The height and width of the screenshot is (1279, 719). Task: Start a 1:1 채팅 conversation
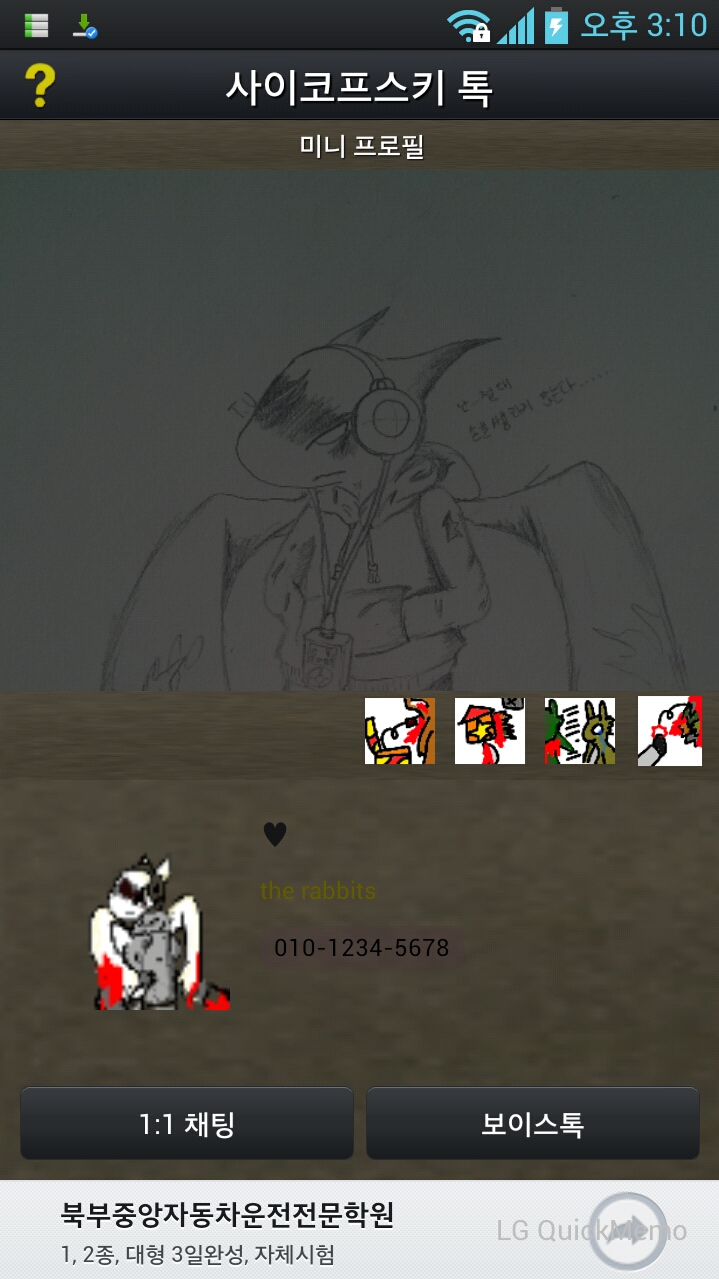coord(187,1124)
